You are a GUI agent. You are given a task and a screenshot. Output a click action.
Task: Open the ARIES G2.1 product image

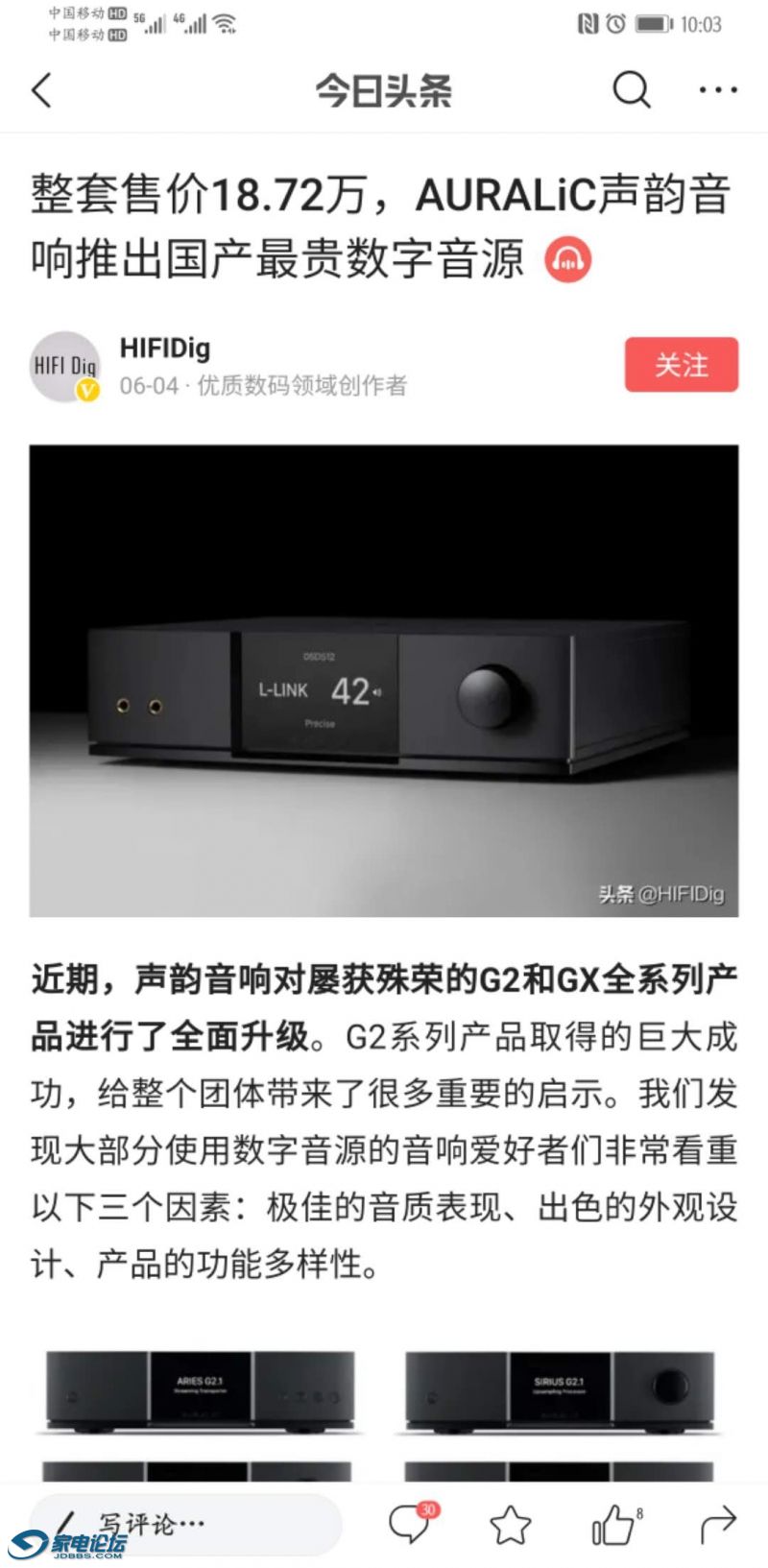[x=200, y=1391]
